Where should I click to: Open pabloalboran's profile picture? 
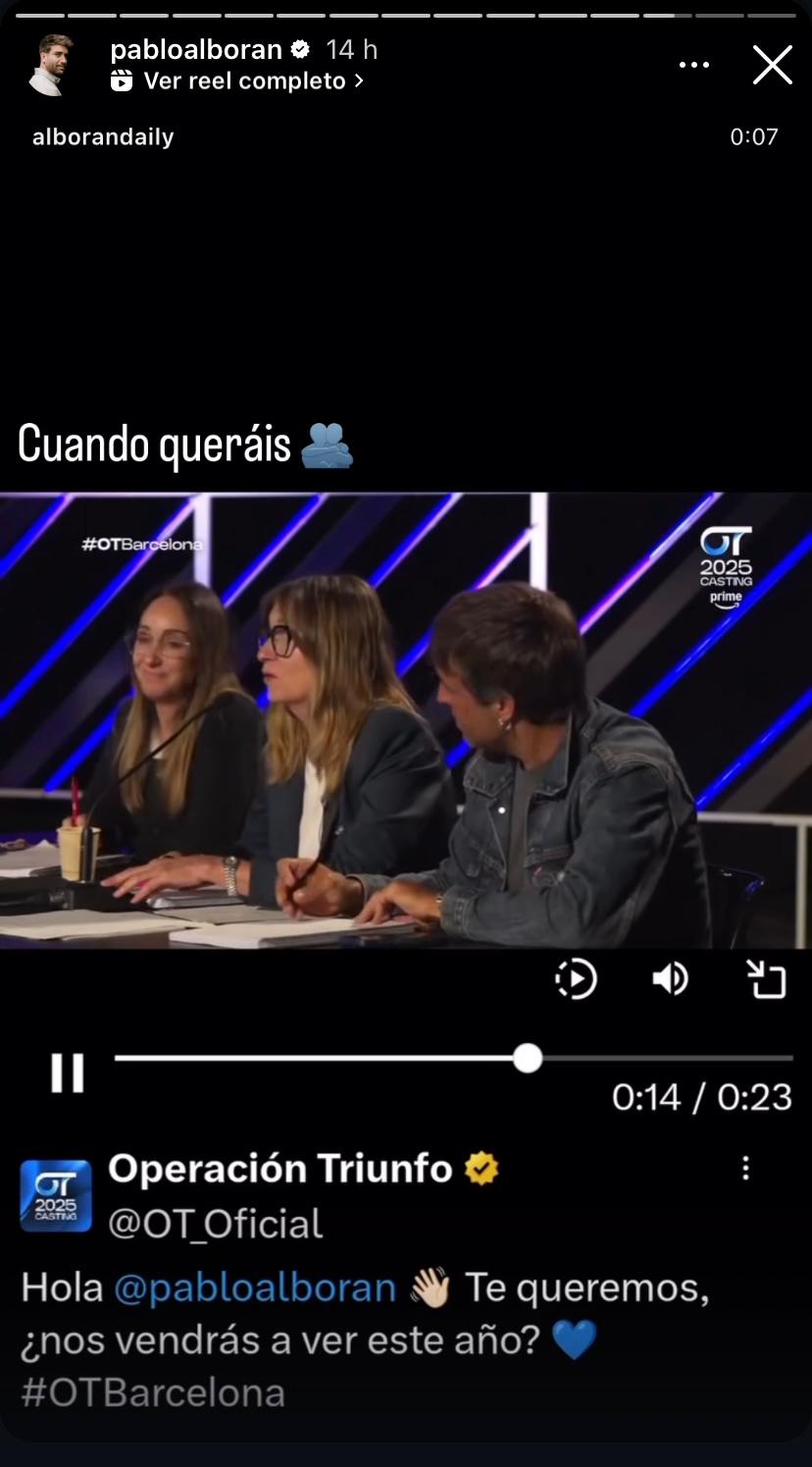point(51,66)
